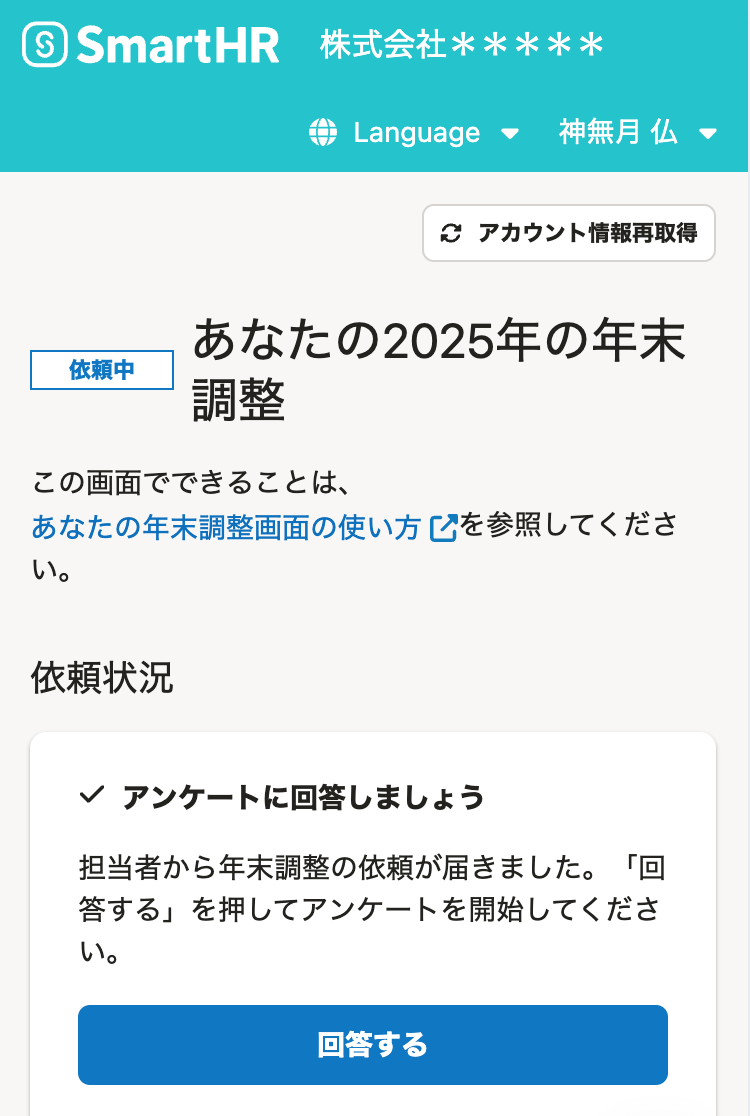
Task: Tap the アカウント情報再取得 button
Action: point(569,233)
